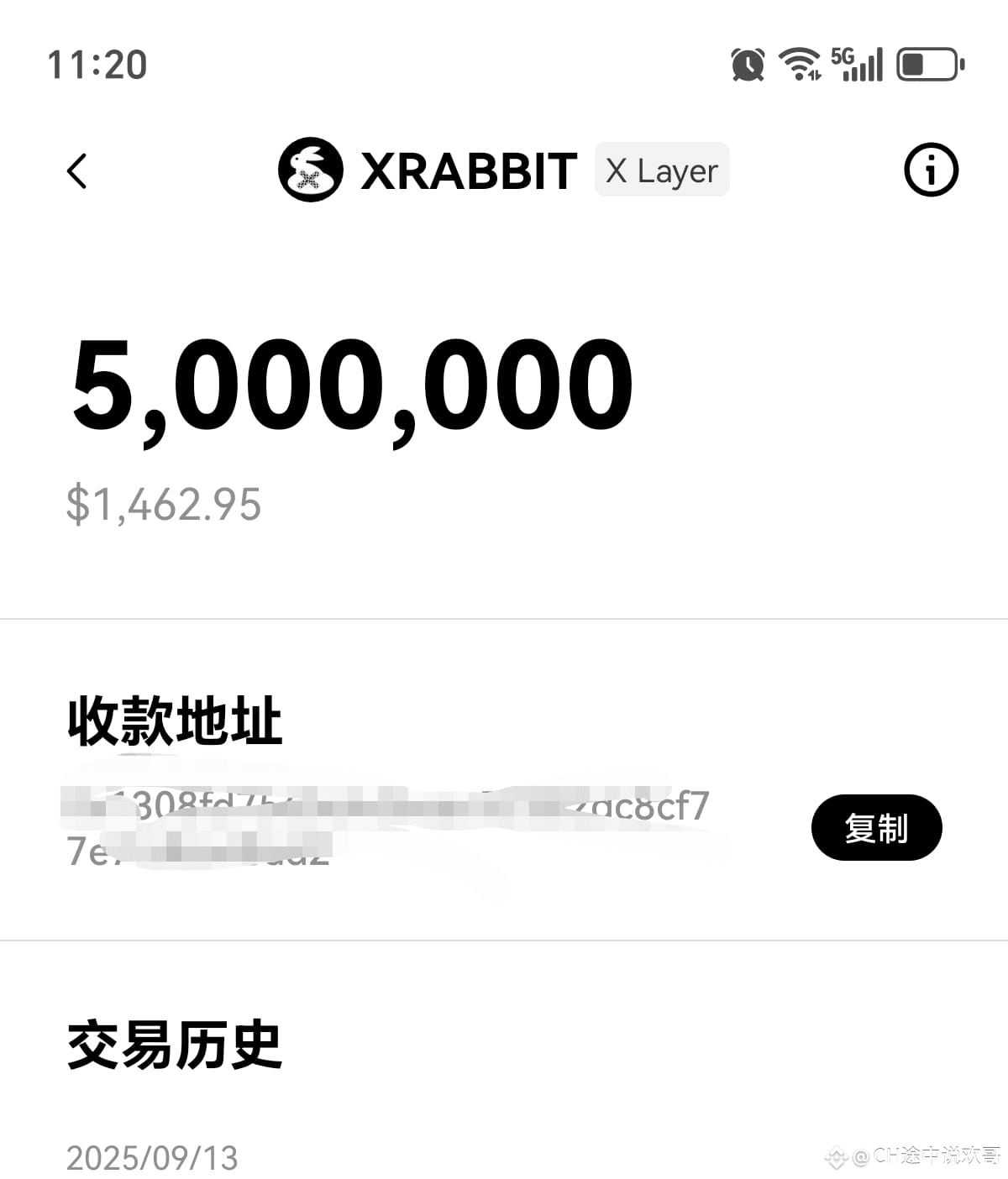Tap 复制 to copy the receiving address
1008x1179 pixels.
coord(876,828)
